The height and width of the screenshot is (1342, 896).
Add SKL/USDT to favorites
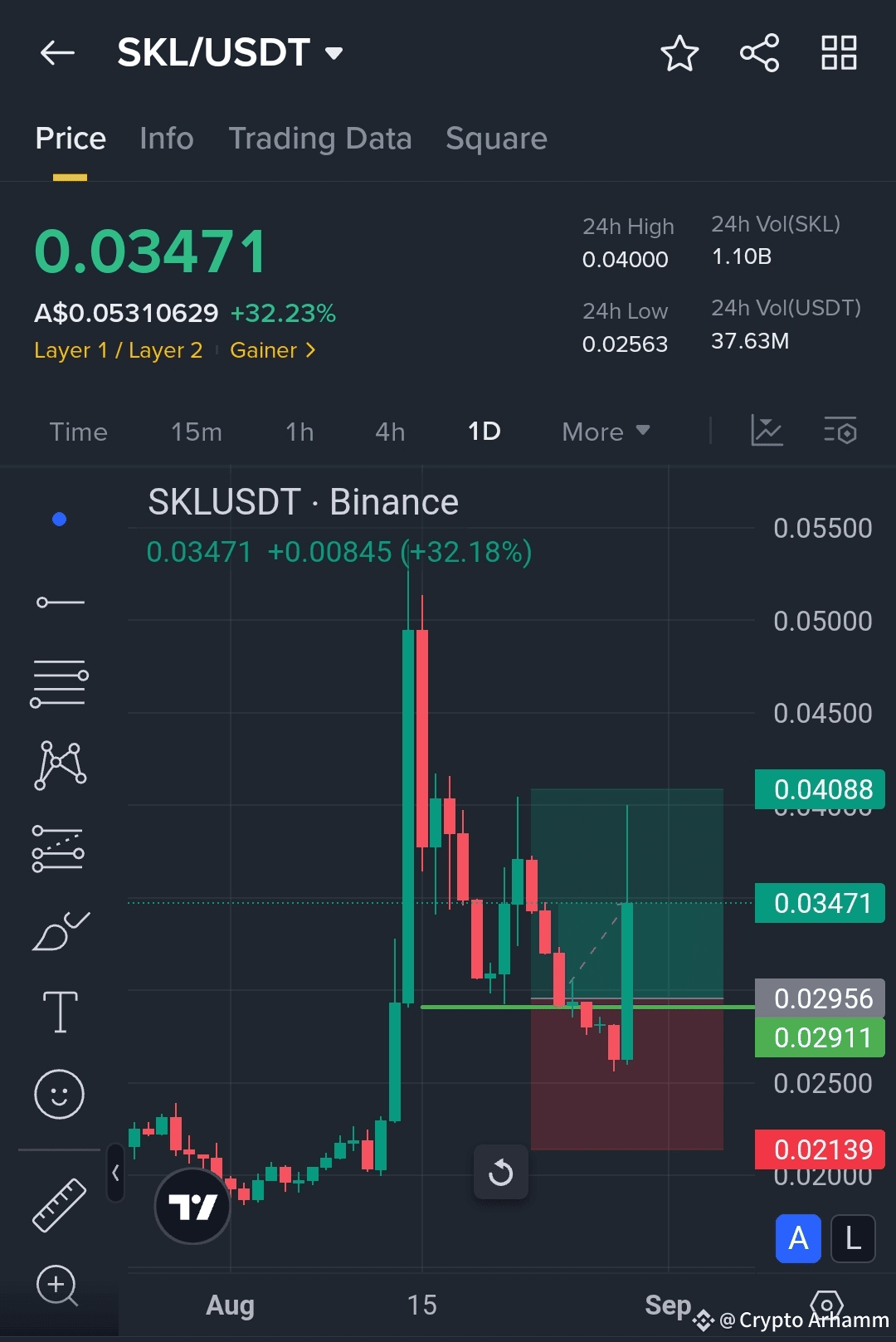[679, 53]
